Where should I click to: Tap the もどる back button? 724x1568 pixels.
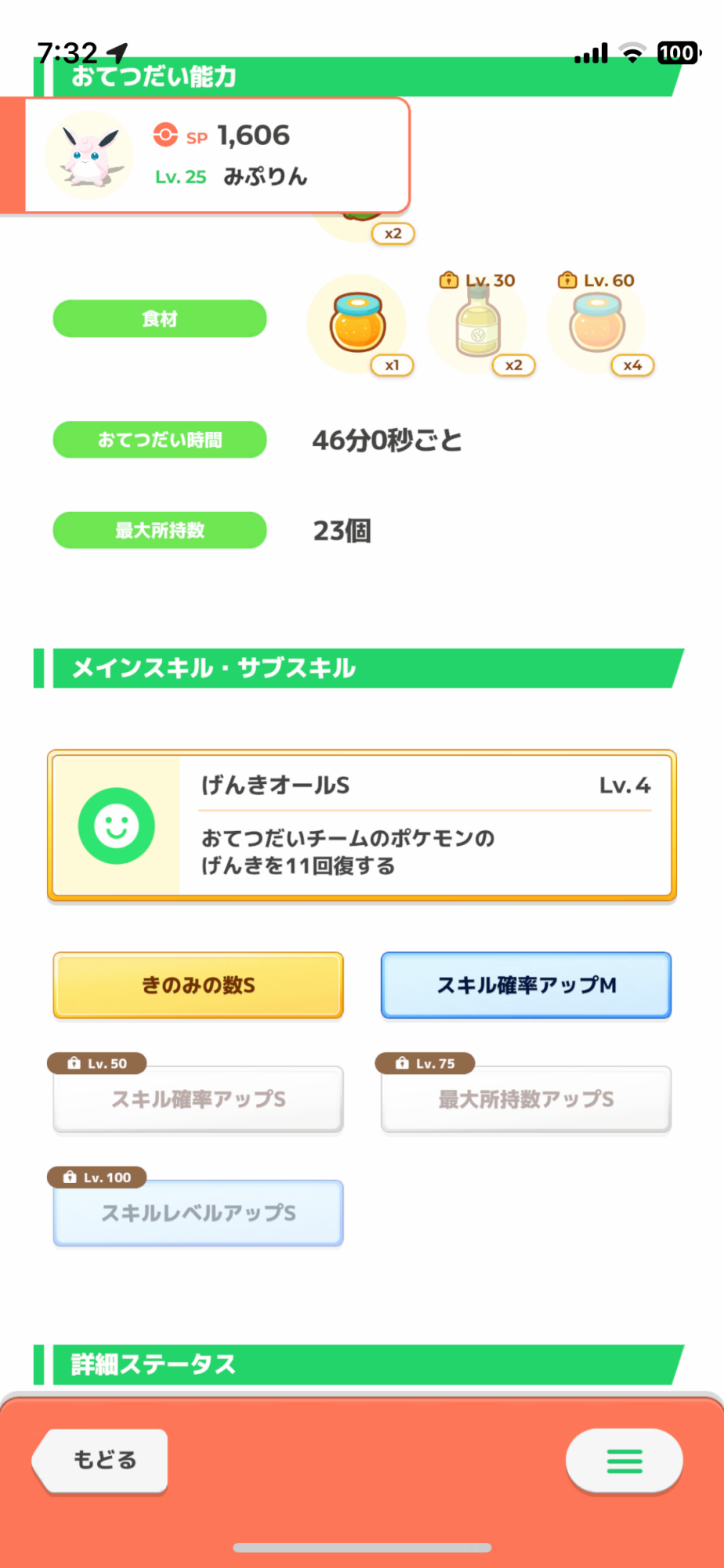pos(103,1460)
